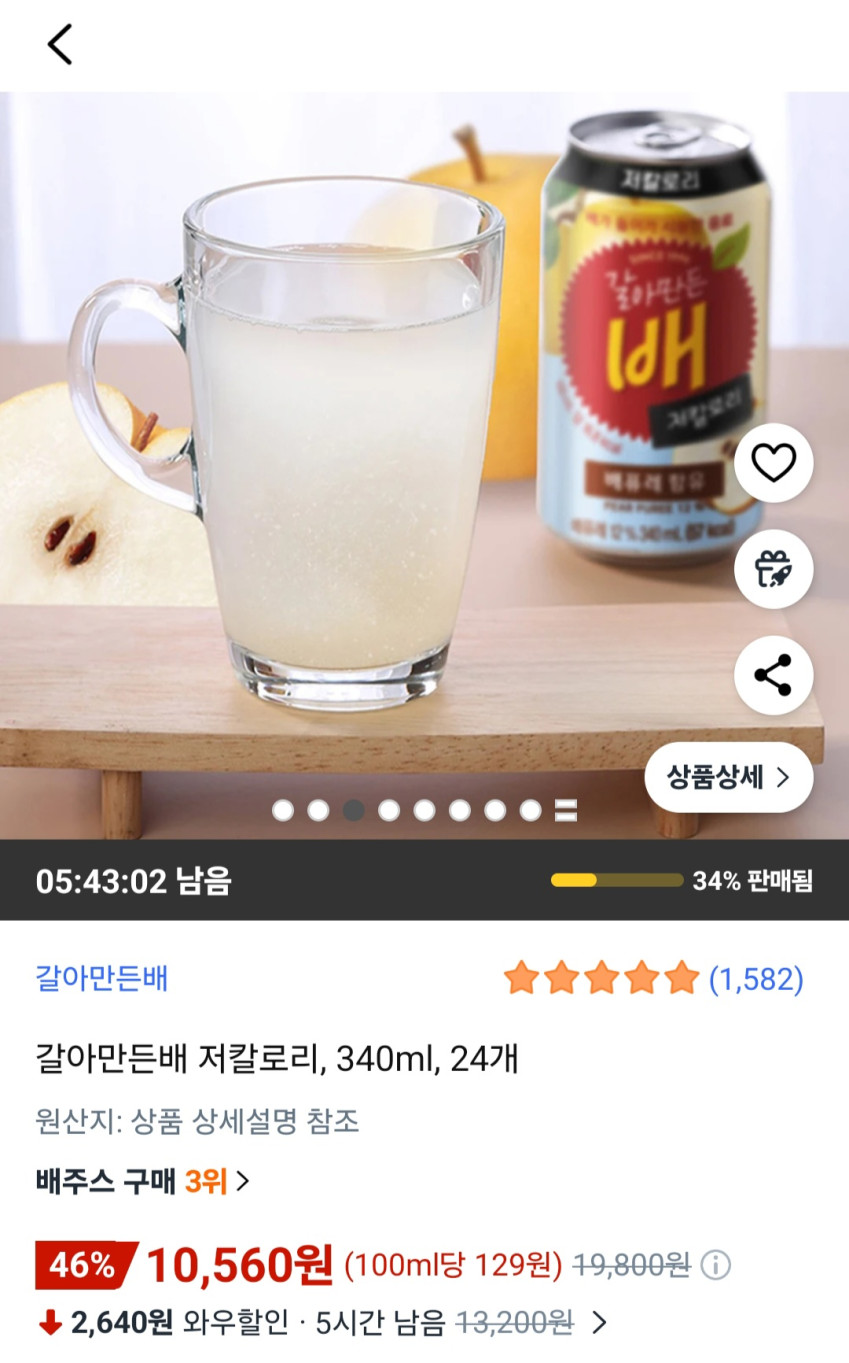Image resolution: width=849 pixels, height=1363 pixels.
Task: Open 배주스 구매 3위 ranking
Action: pyautogui.click(x=142, y=1182)
